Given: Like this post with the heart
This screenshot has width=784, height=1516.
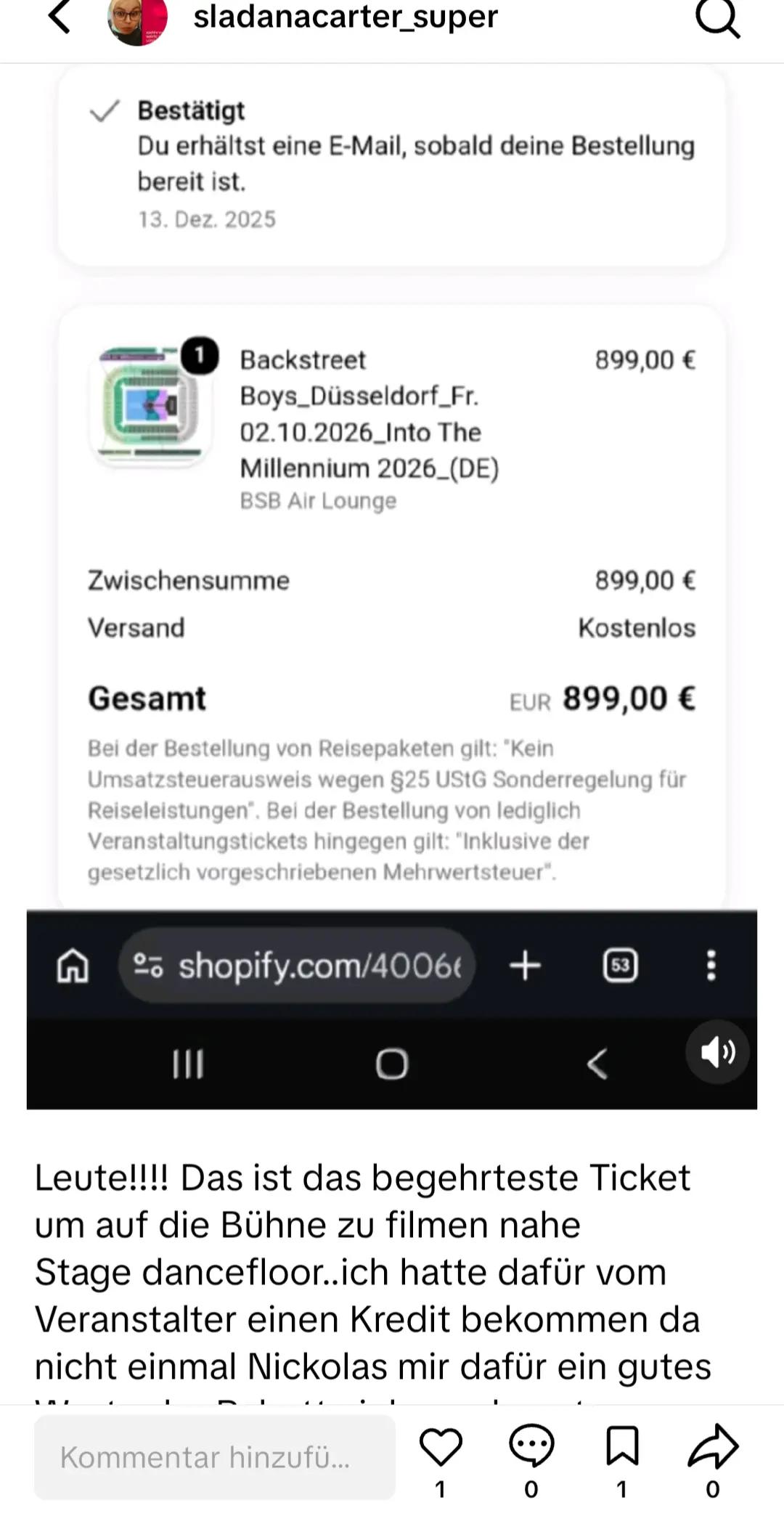Looking at the screenshot, I should [441, 1446].
